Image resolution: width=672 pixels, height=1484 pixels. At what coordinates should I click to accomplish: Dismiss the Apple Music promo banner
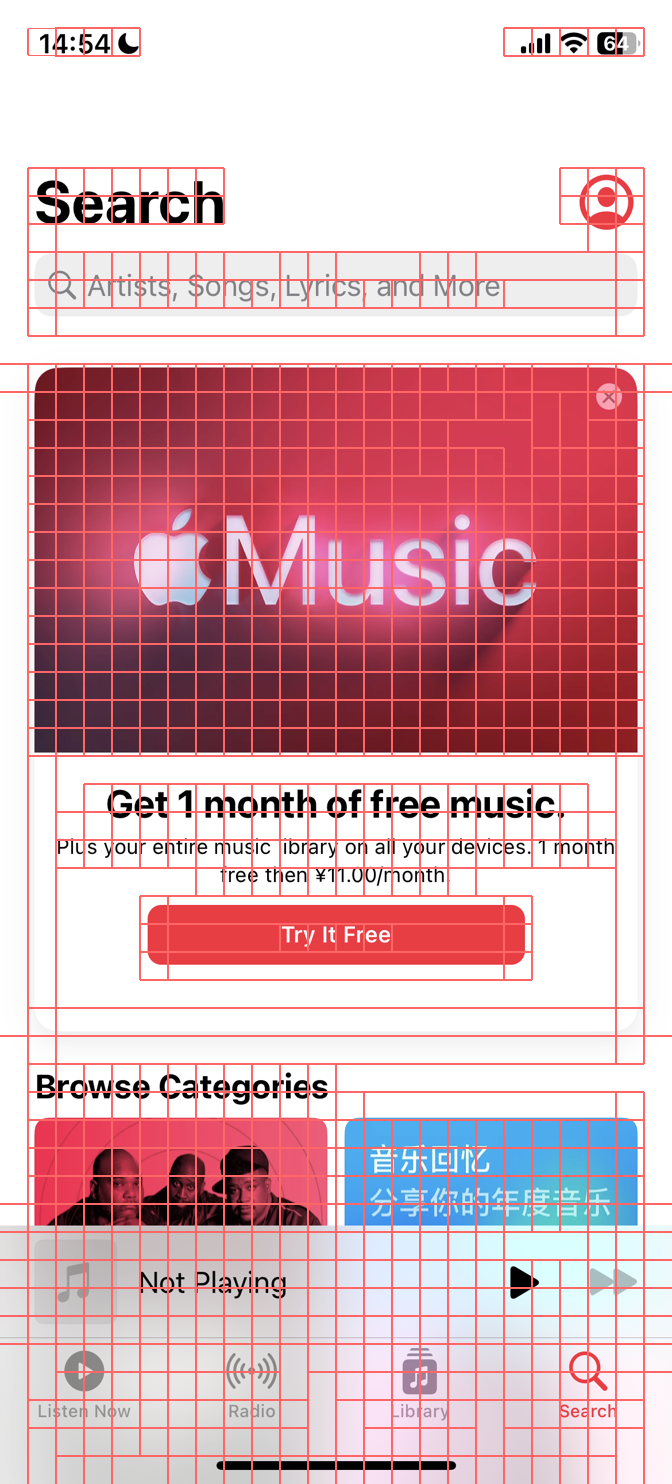click(608, 397)
